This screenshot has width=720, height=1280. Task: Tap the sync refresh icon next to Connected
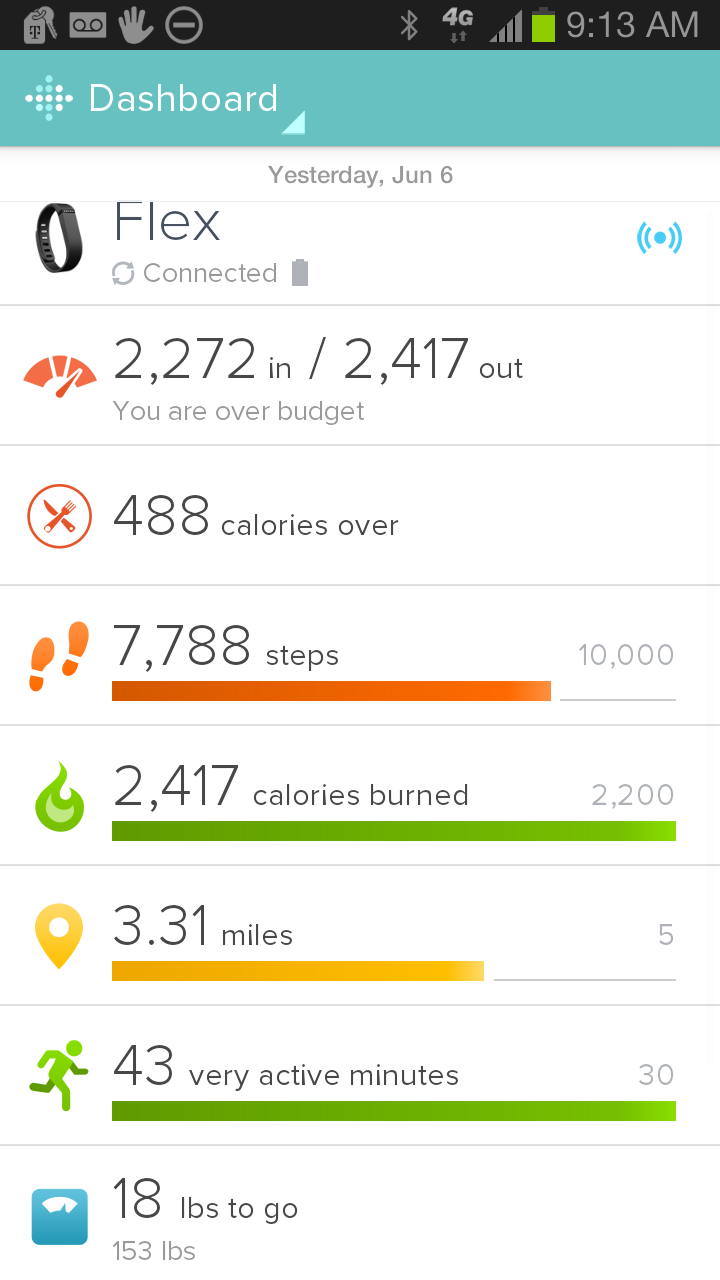122,272
